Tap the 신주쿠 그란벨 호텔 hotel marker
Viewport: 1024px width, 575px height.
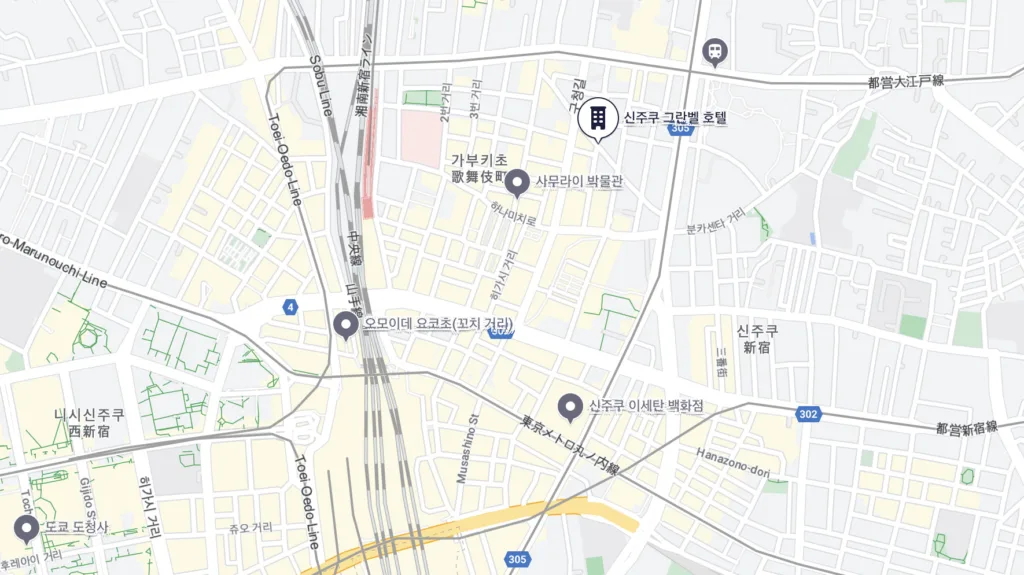[597, 118]
